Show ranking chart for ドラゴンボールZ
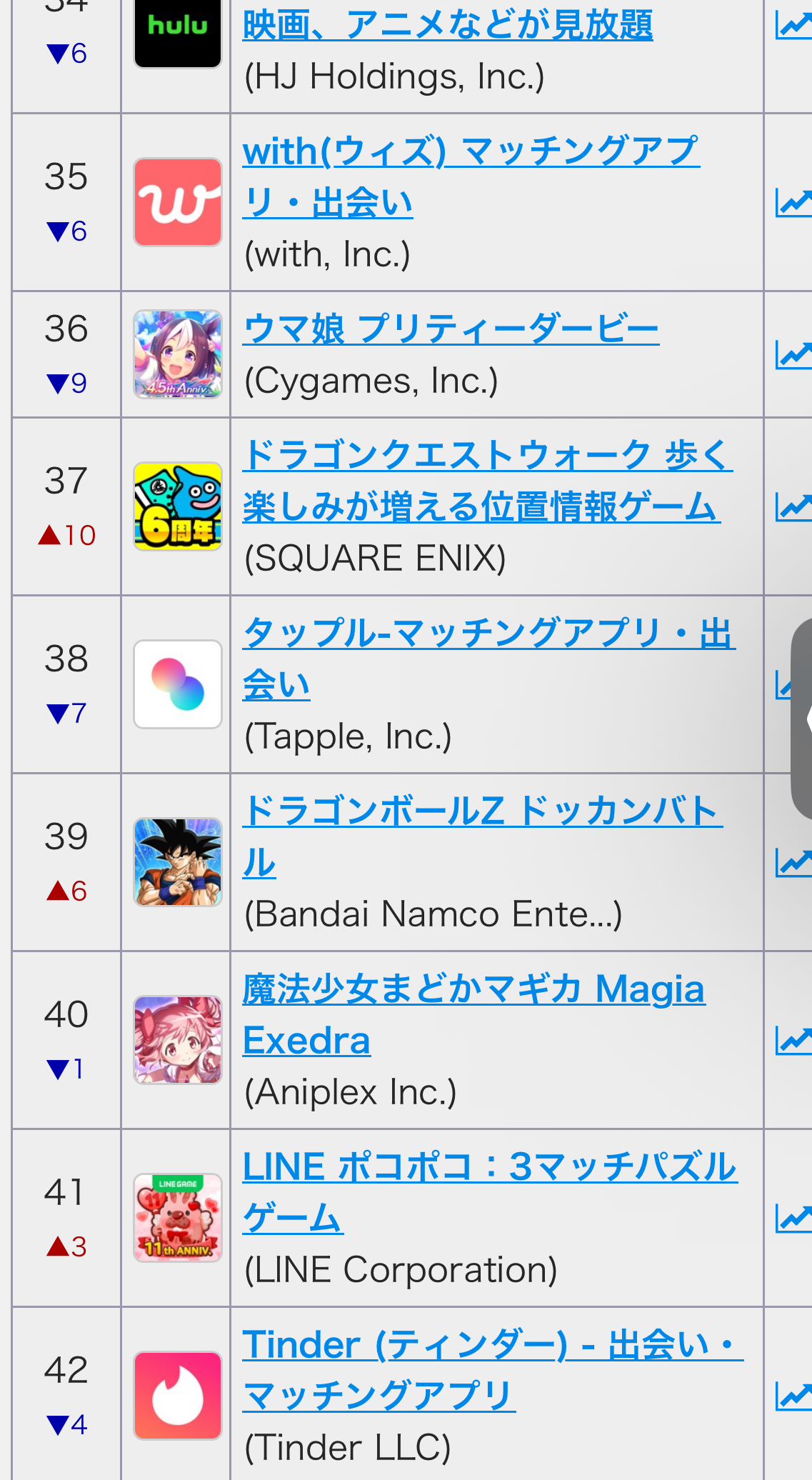This screenshot has height=1480, width=812. coord(793,863)
